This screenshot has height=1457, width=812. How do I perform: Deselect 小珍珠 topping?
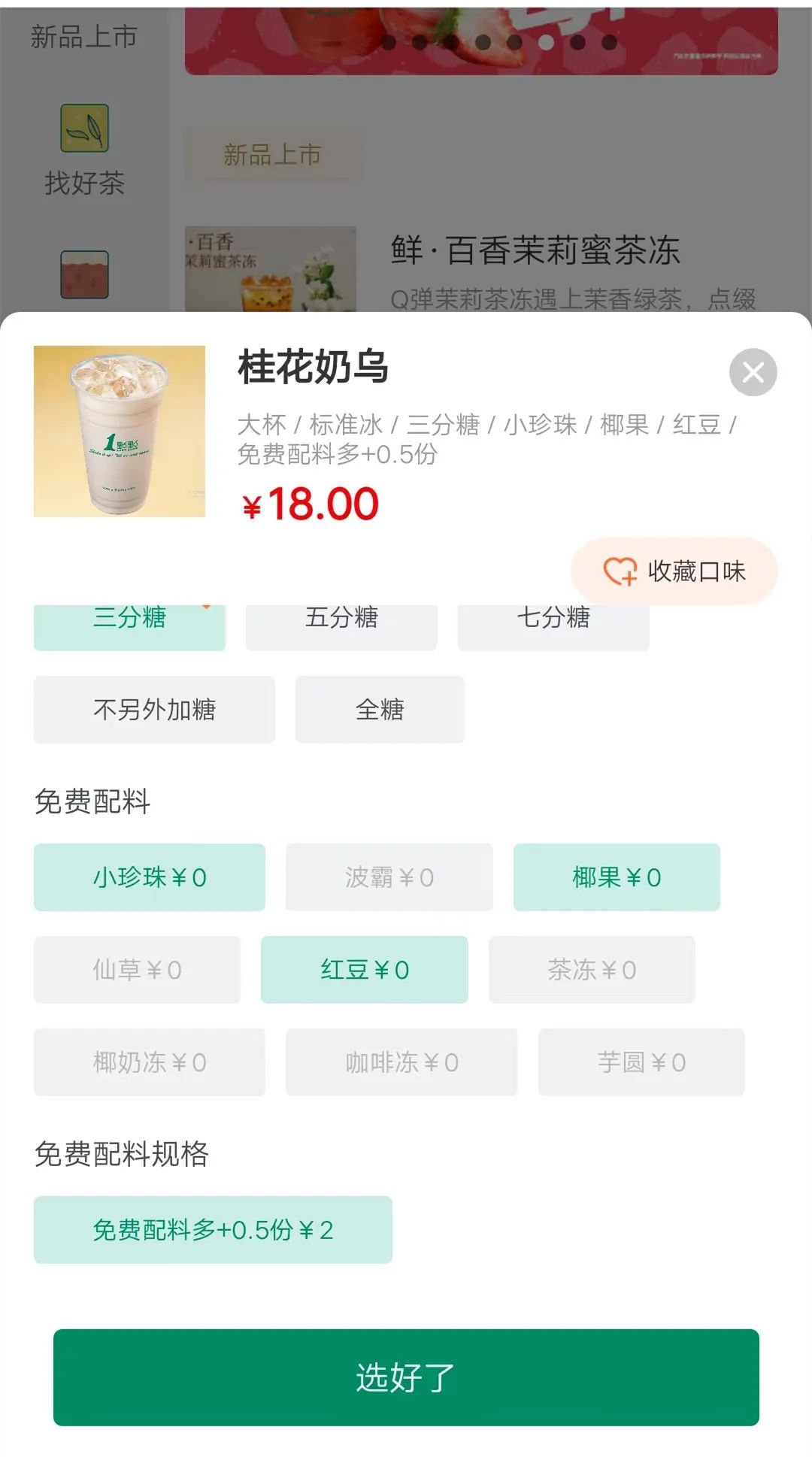point(150,877)
